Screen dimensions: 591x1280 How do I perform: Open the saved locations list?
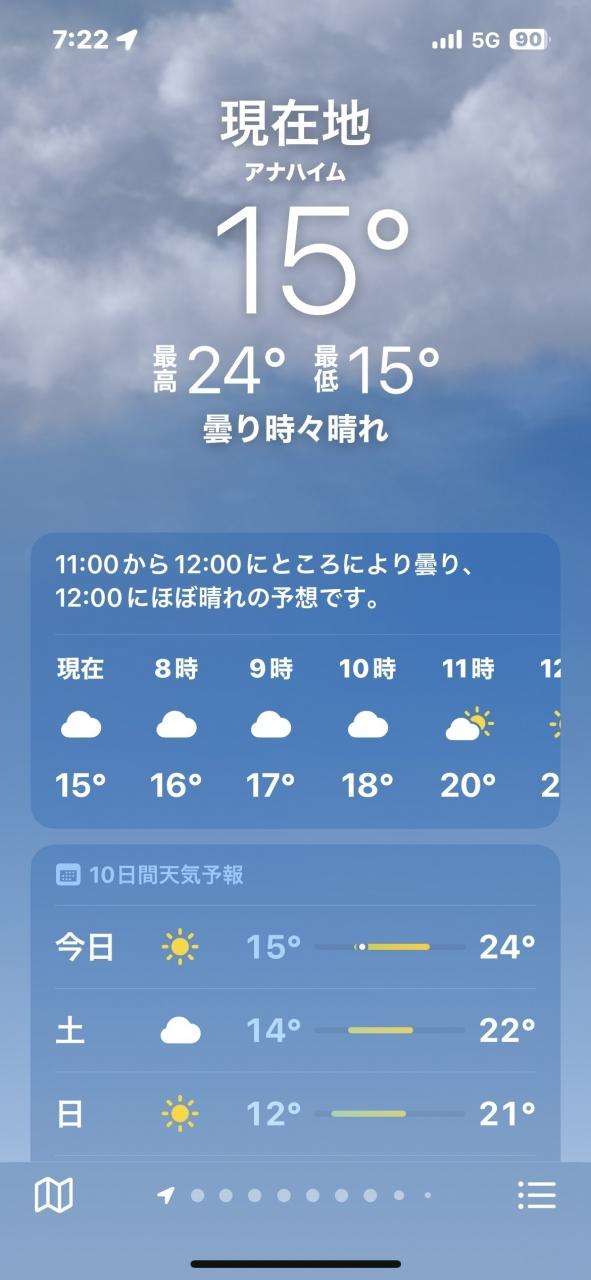536,1195
